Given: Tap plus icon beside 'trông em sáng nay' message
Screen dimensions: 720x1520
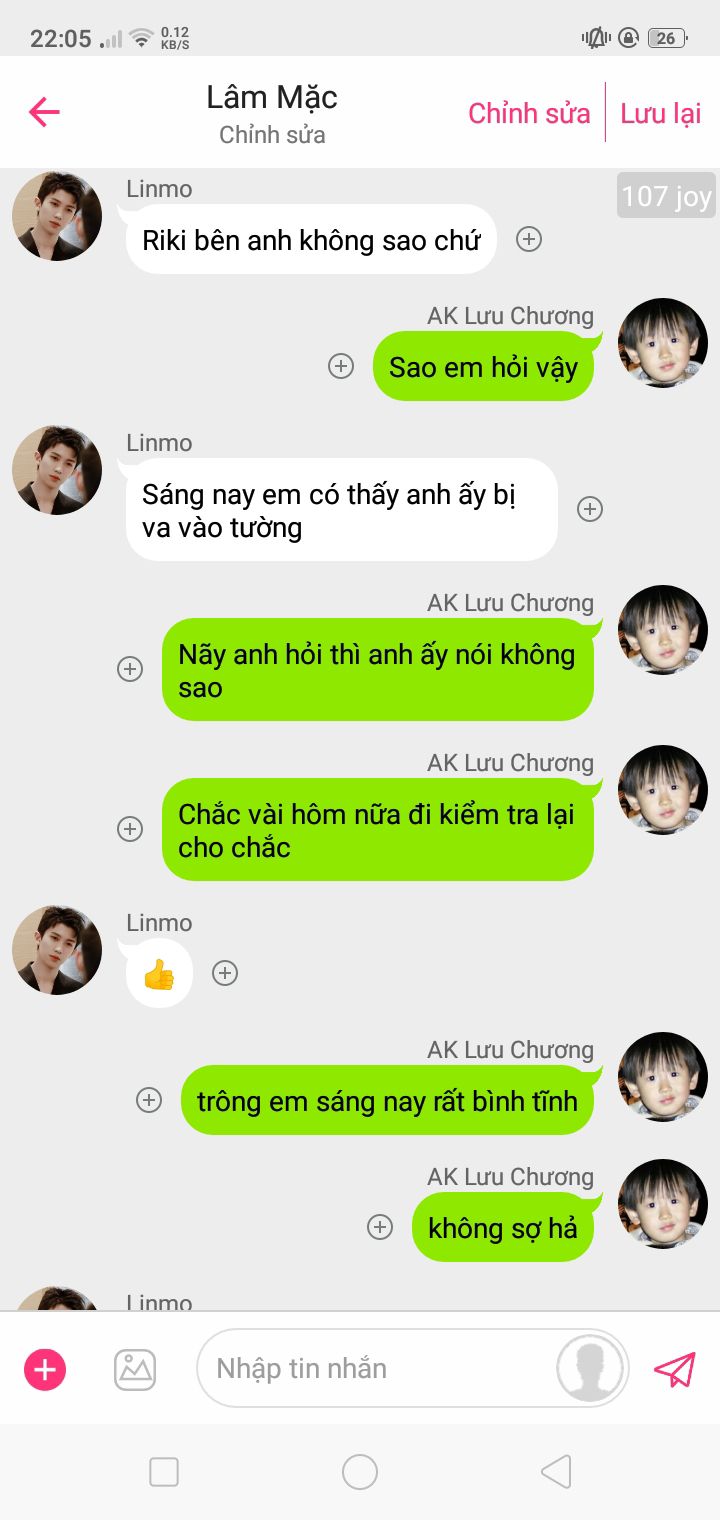Looking at the screenshot, I should 149,1100.
